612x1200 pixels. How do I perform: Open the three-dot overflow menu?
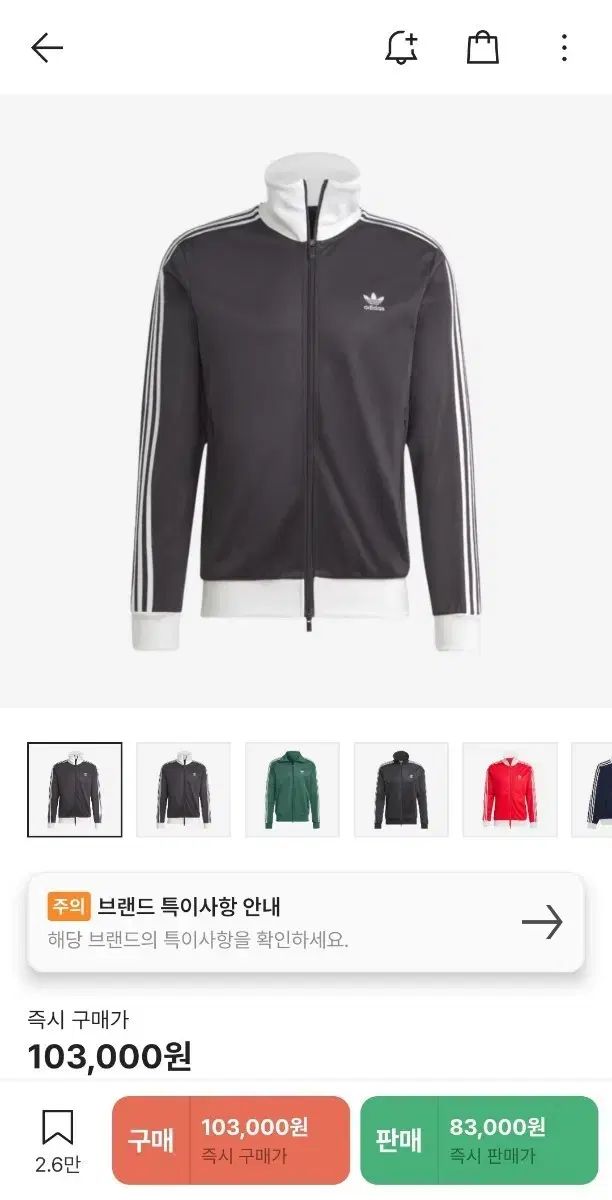coord(564,48)
